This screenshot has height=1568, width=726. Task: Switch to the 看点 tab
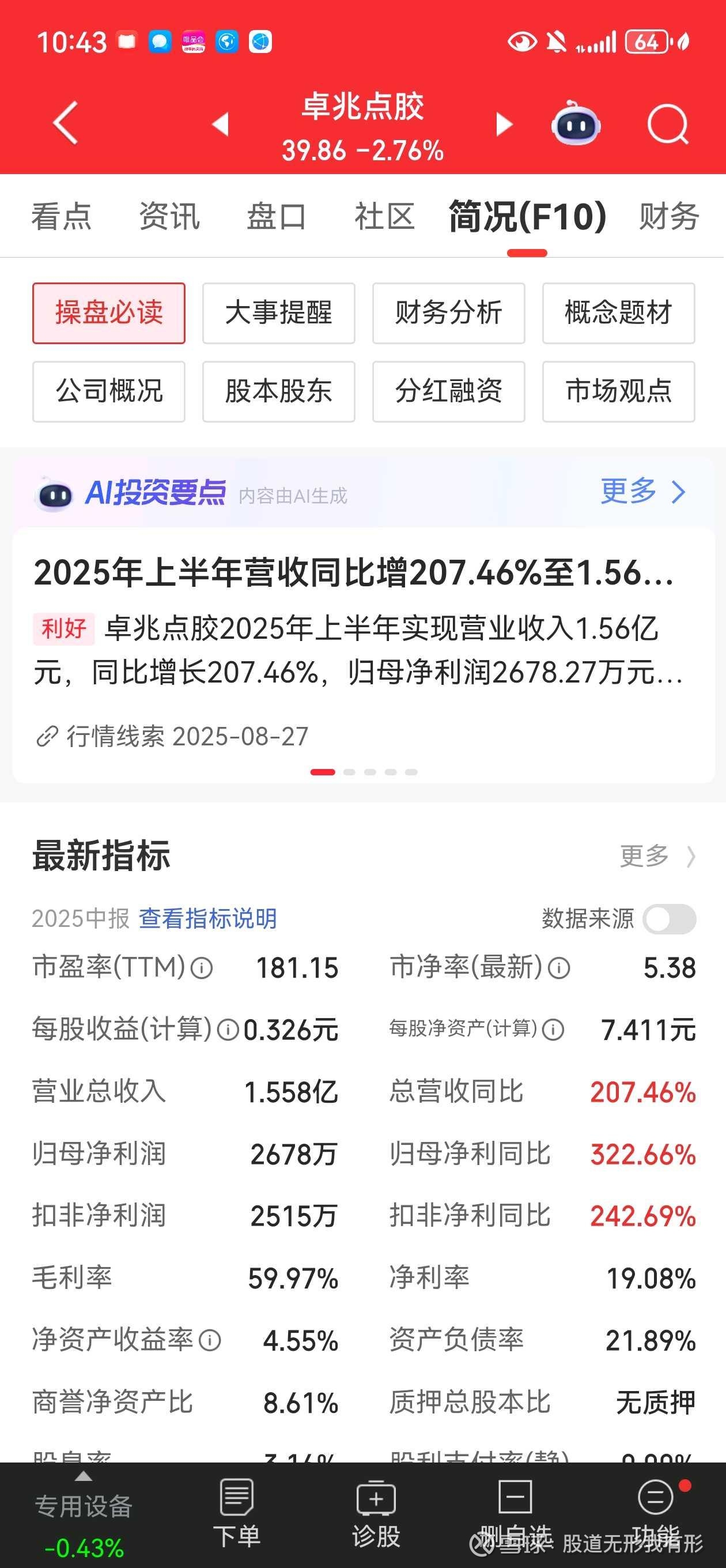click(62, 217)
